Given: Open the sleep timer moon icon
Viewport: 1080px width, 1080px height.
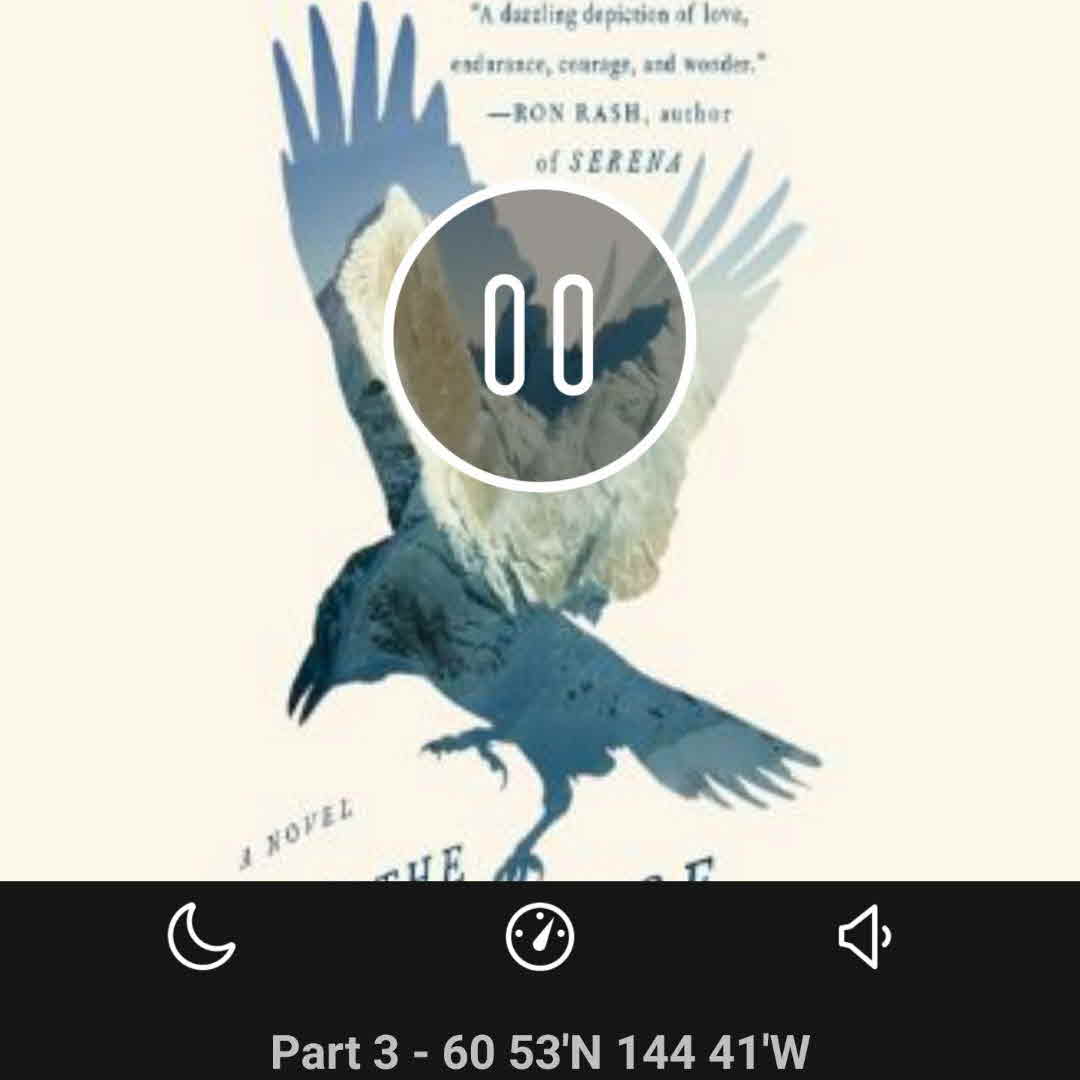Looking at the screenshot, I should point(201,936).
